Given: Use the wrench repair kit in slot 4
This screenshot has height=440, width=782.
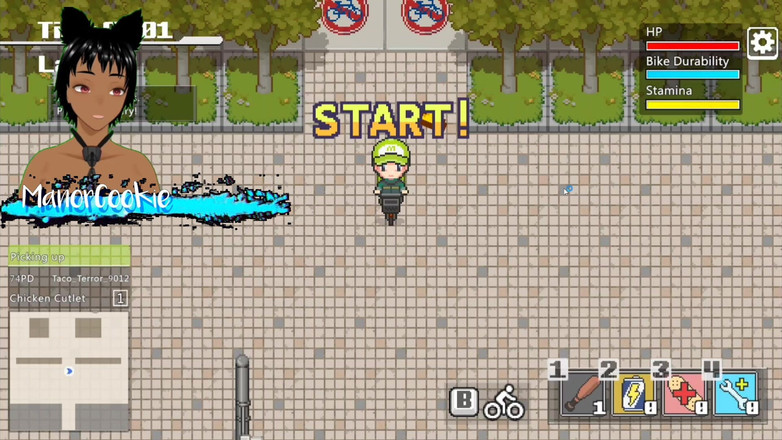Looking at the screenshot, I should tap(736, 394).
